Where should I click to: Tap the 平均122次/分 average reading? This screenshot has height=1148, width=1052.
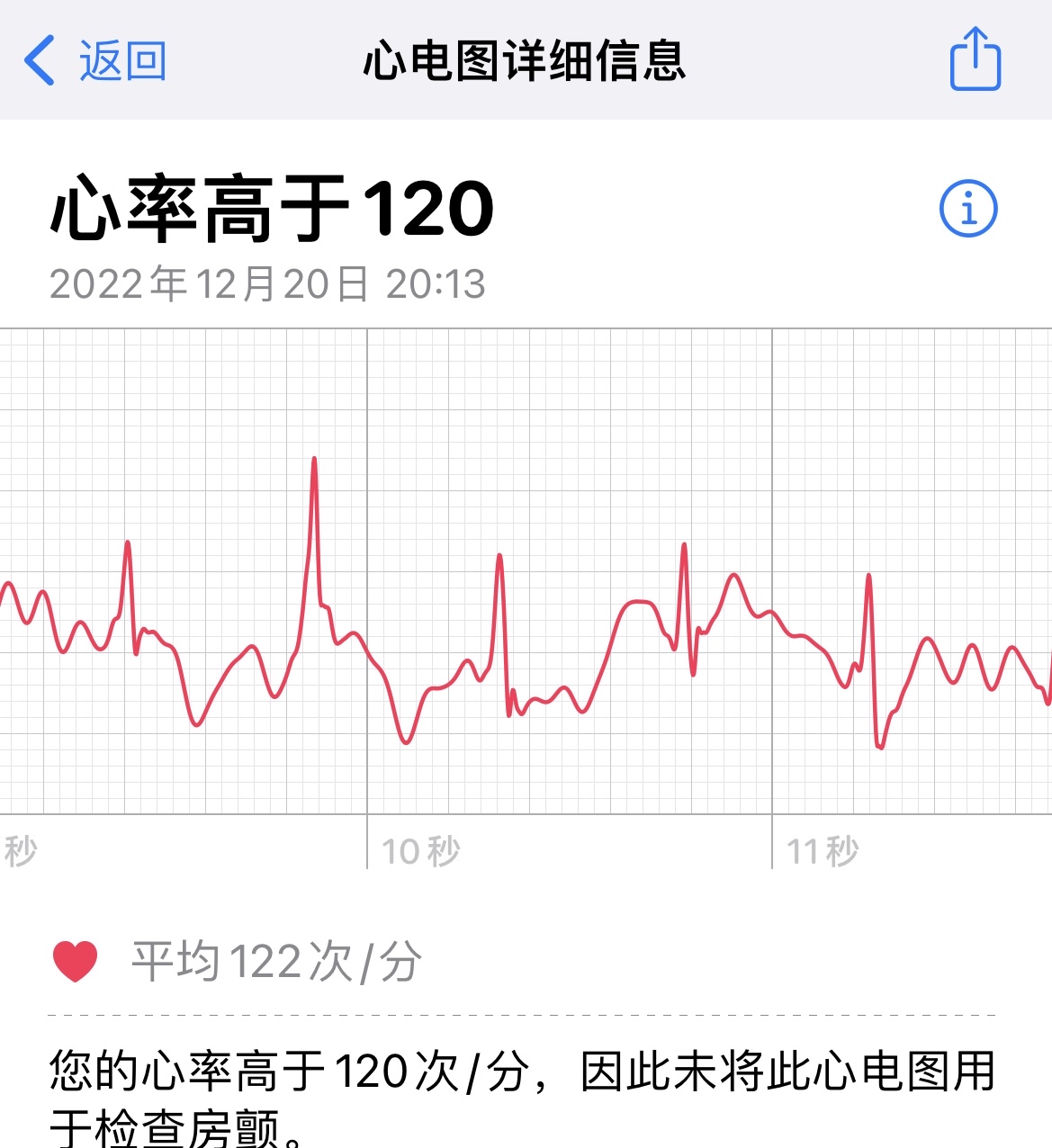pyautogui.click(x=279, y=961)
